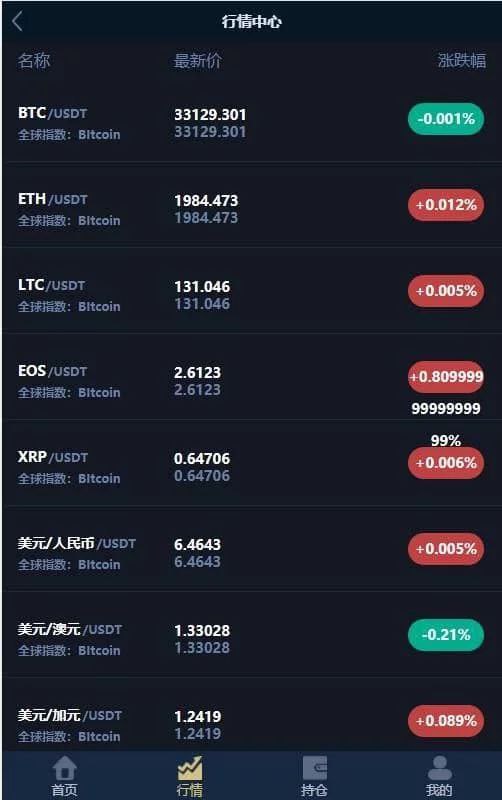Switch to the 持仓 positions tab
Viewport: 502px width, 800px height.
click(314, 776)
